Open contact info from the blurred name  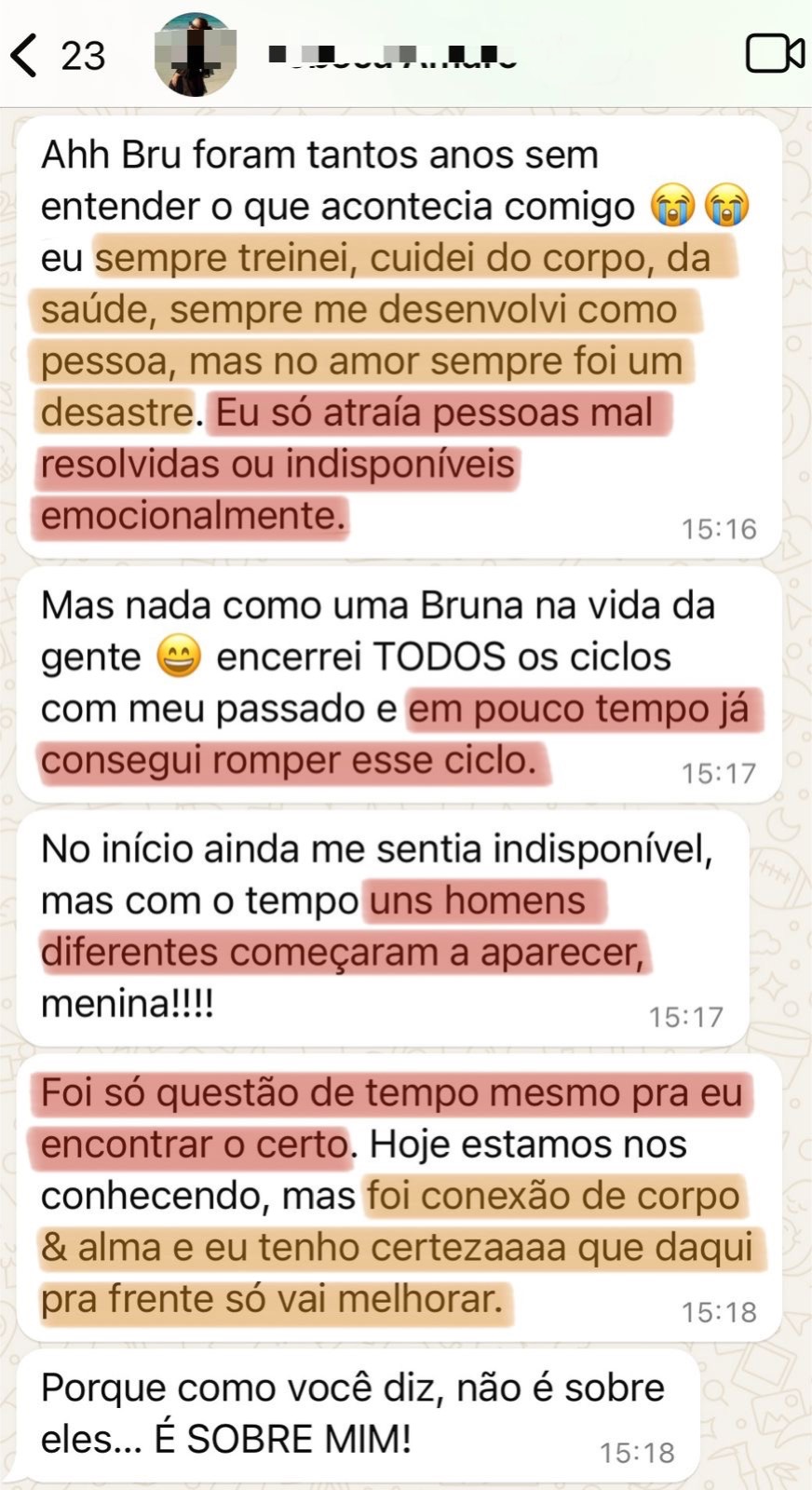(x=391, y=56)
